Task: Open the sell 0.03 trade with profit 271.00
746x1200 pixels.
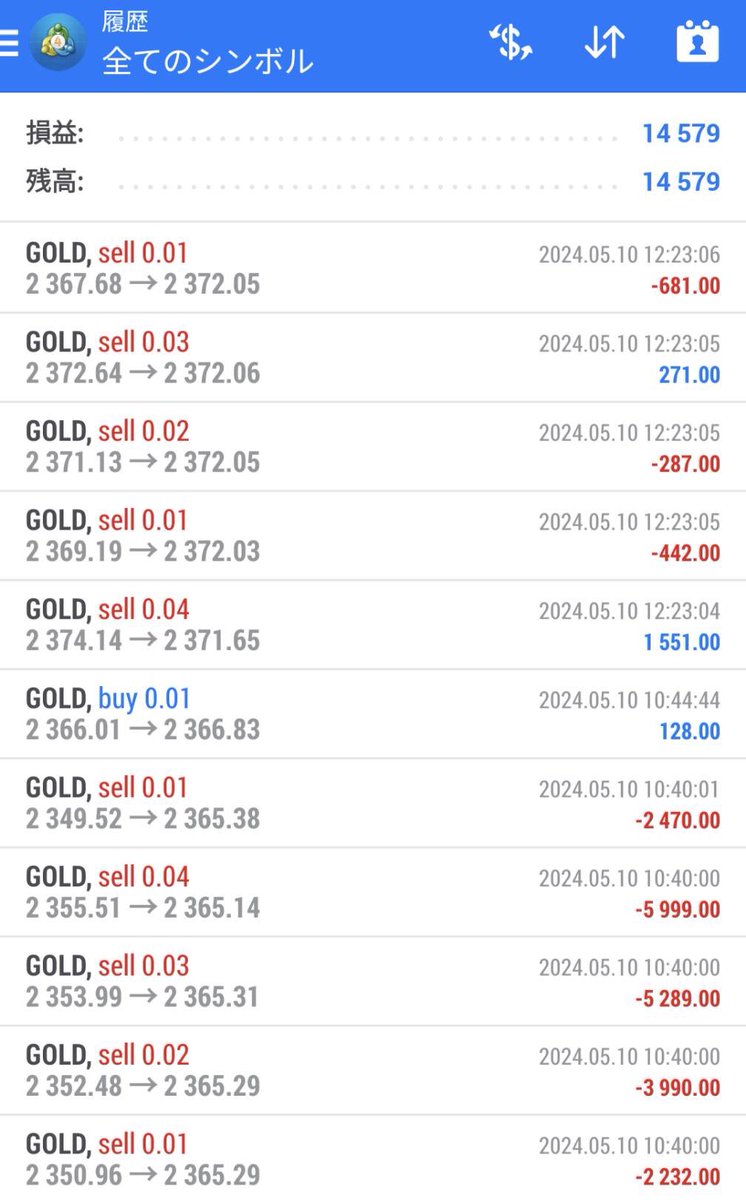Action: coord(373,358)
